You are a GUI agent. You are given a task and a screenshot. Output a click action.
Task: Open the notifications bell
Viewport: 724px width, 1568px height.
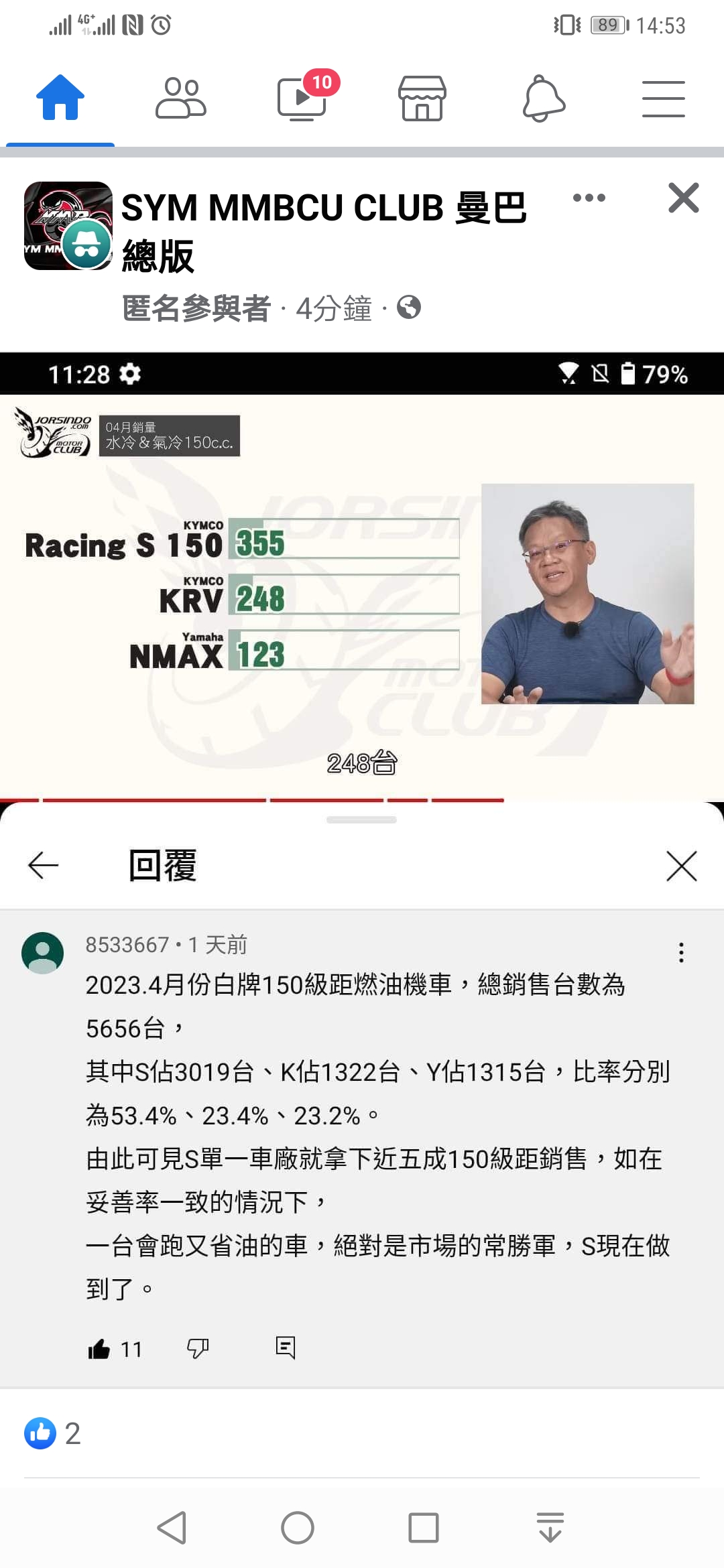(x=543, y=98)
